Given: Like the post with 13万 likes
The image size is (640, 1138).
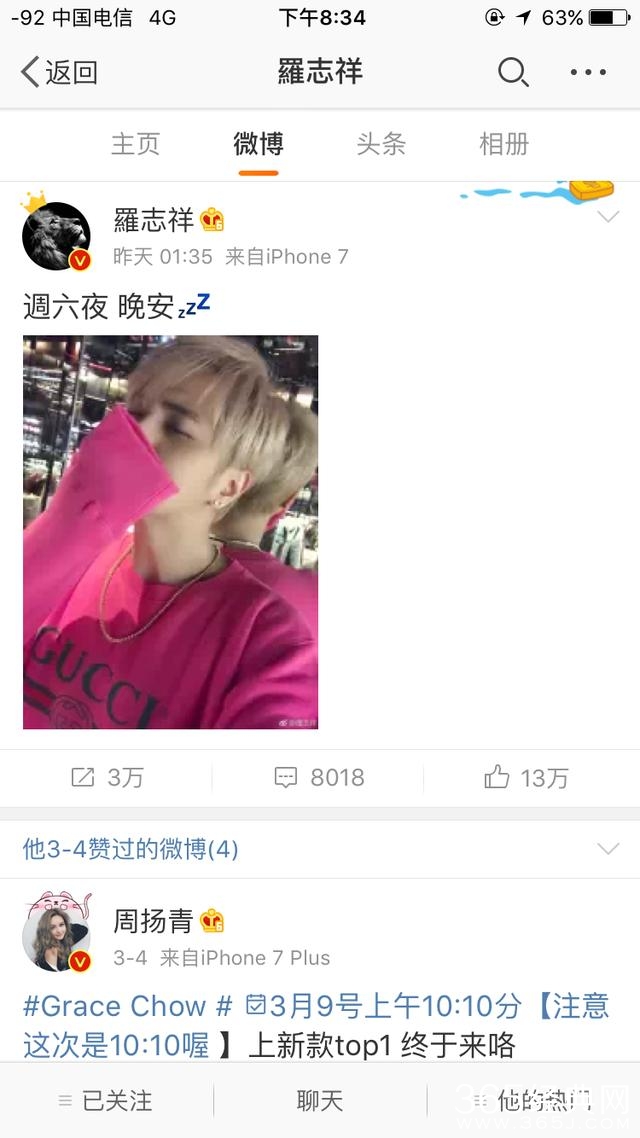Looking at the screenshot, I should 526,778.
